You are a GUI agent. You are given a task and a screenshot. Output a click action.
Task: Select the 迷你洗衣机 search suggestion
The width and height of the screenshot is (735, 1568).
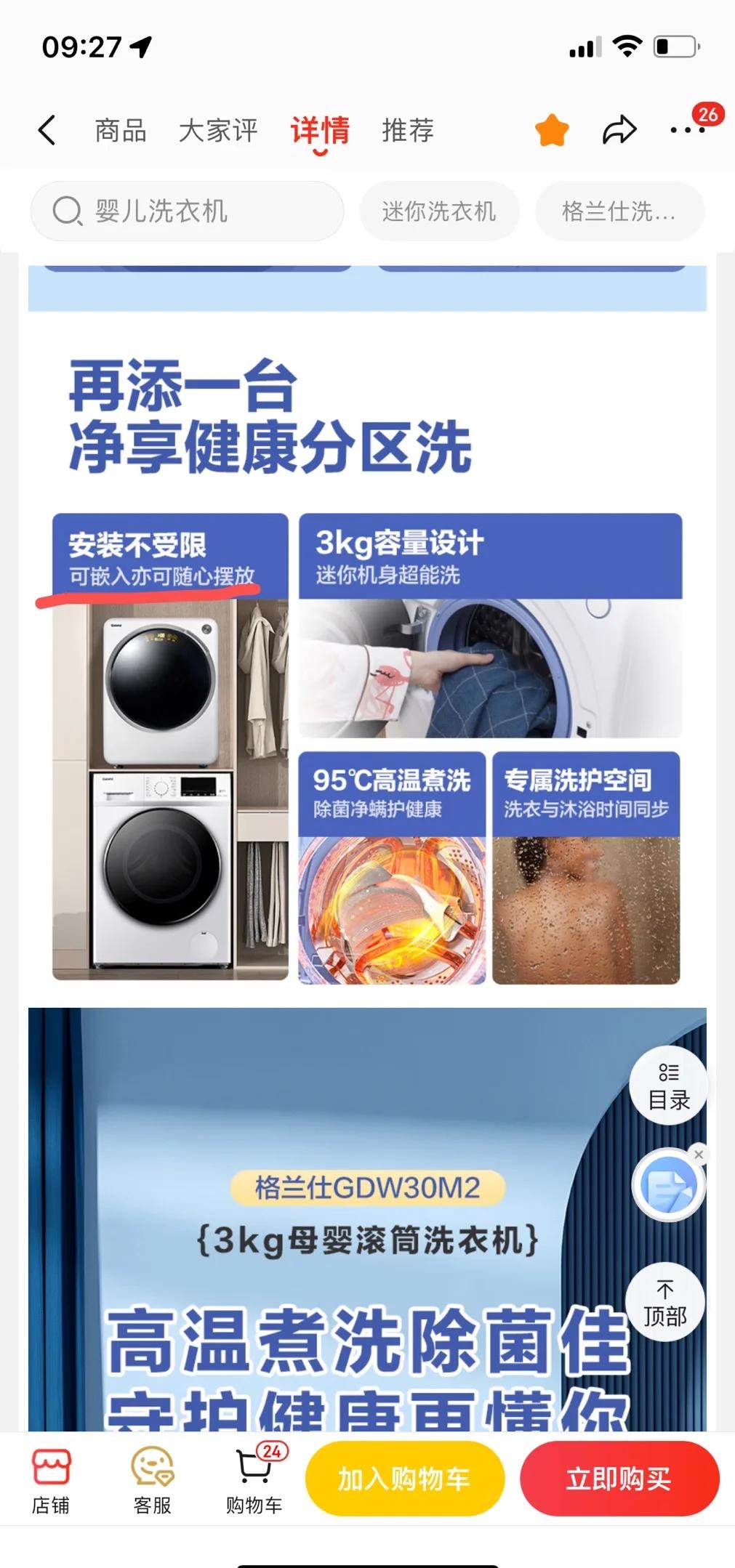coord(438,211)
